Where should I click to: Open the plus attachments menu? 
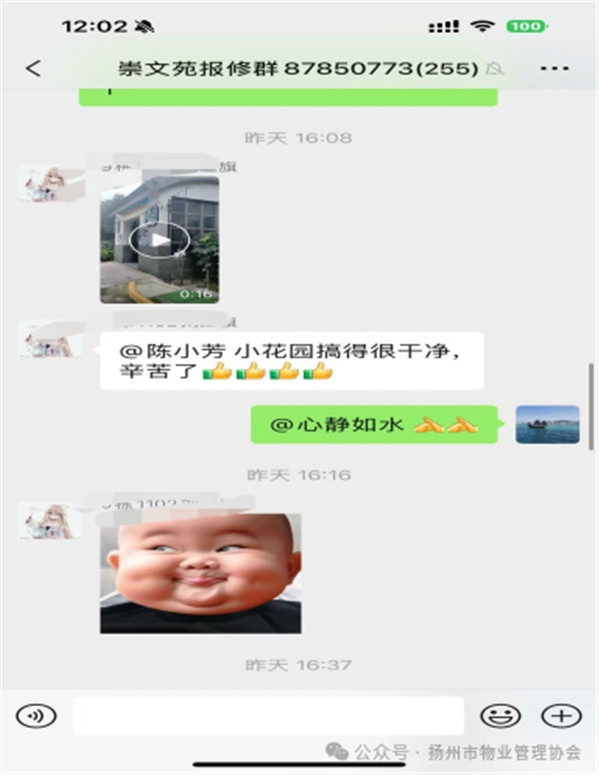pos(561,716)
